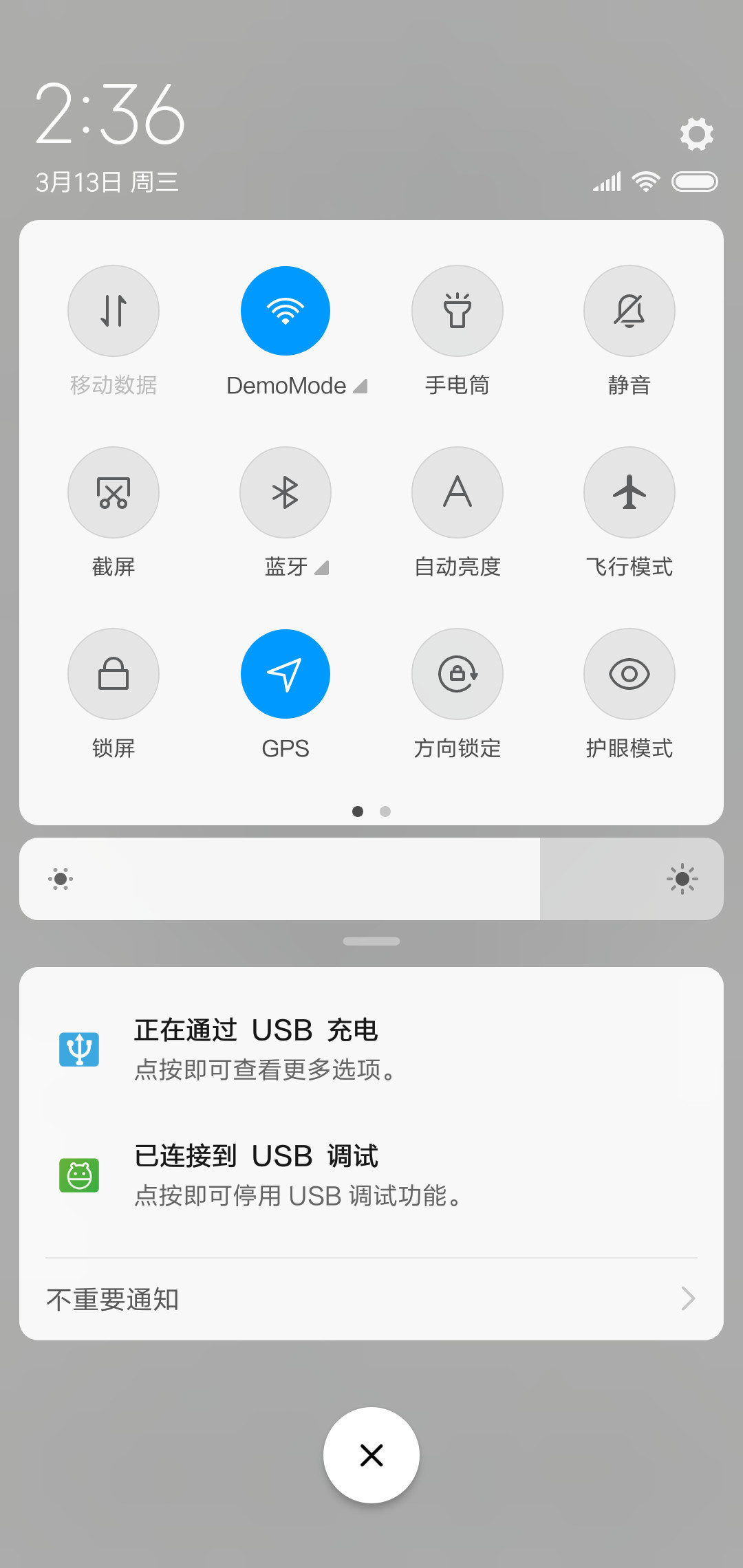Turn off the DemoMode Wi-Fi toggle
This screenshot has width=743, height=1568.
click(x=286, y=311)
